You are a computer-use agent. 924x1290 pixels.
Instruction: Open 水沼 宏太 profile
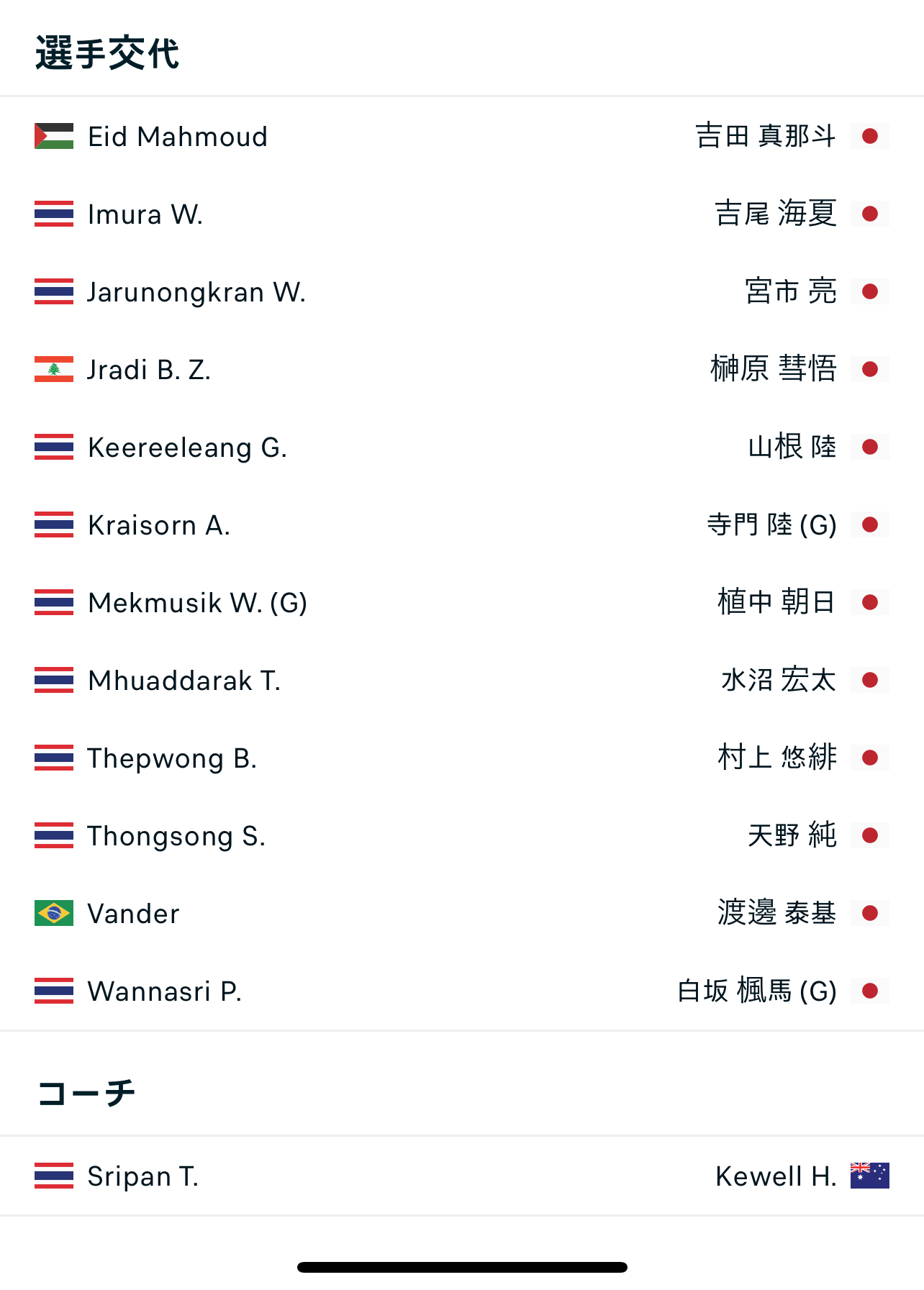tap(778, 680)
